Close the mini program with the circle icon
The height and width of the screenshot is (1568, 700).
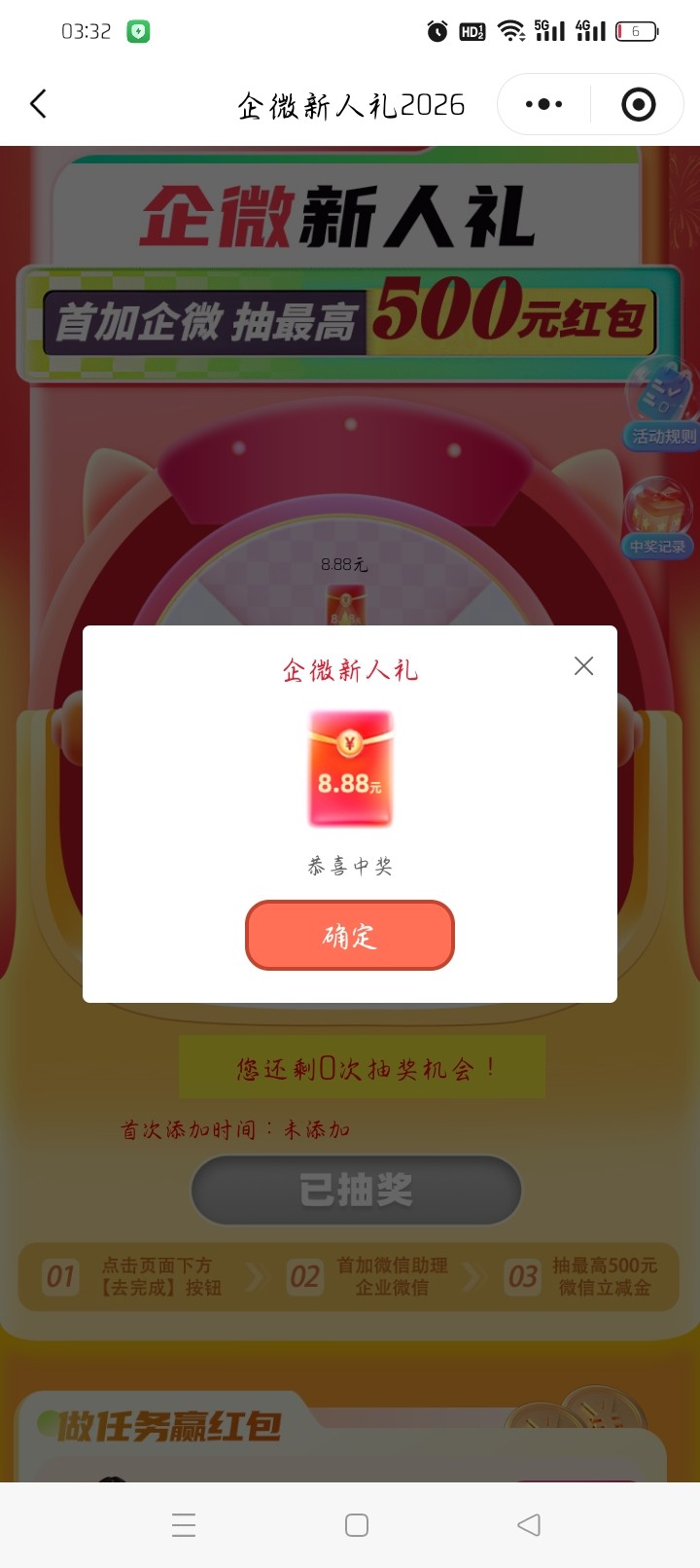tap(638, 104)
